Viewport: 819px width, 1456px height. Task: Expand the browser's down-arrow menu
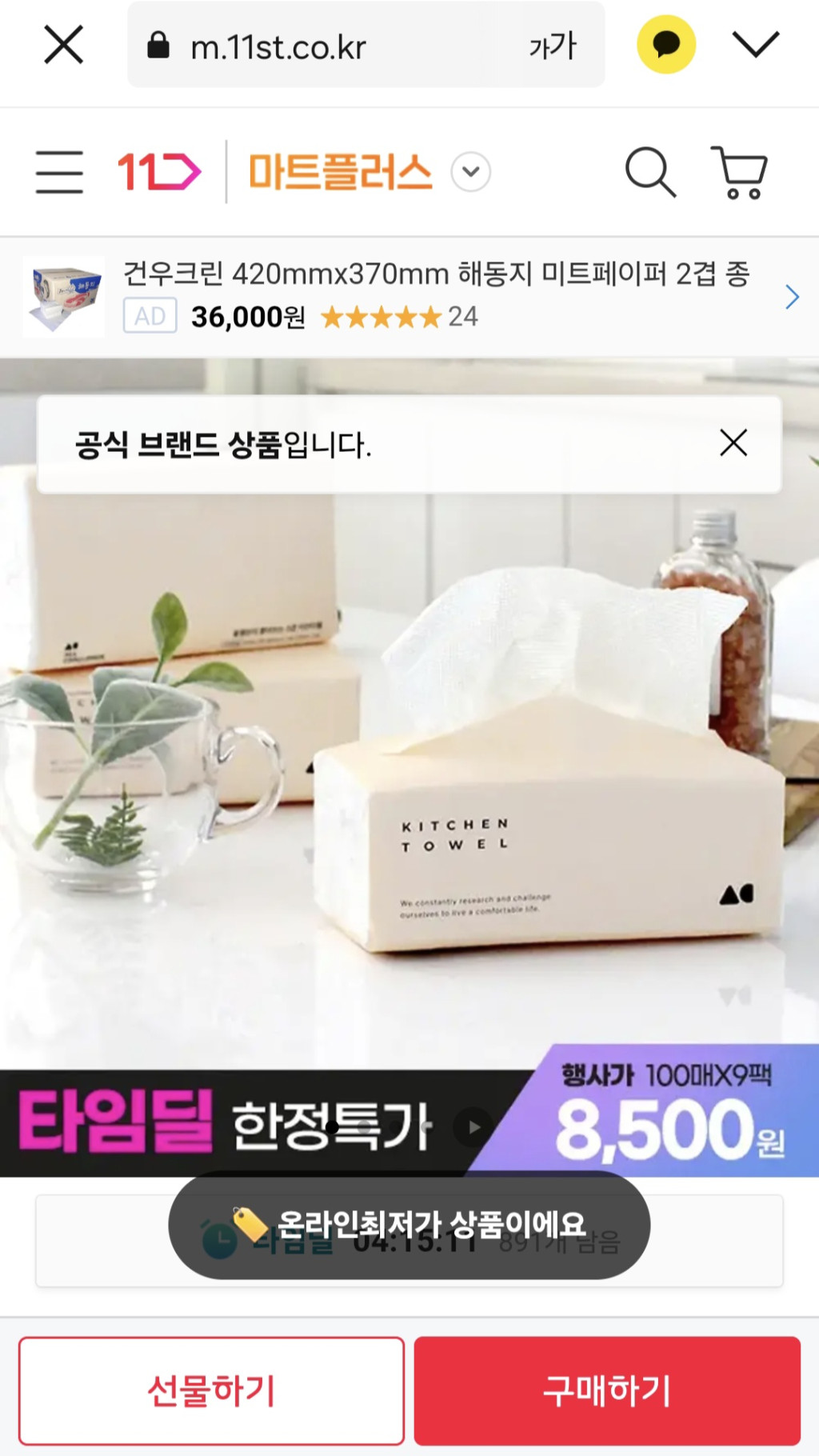pyautogui.click(x=756, y=45)
